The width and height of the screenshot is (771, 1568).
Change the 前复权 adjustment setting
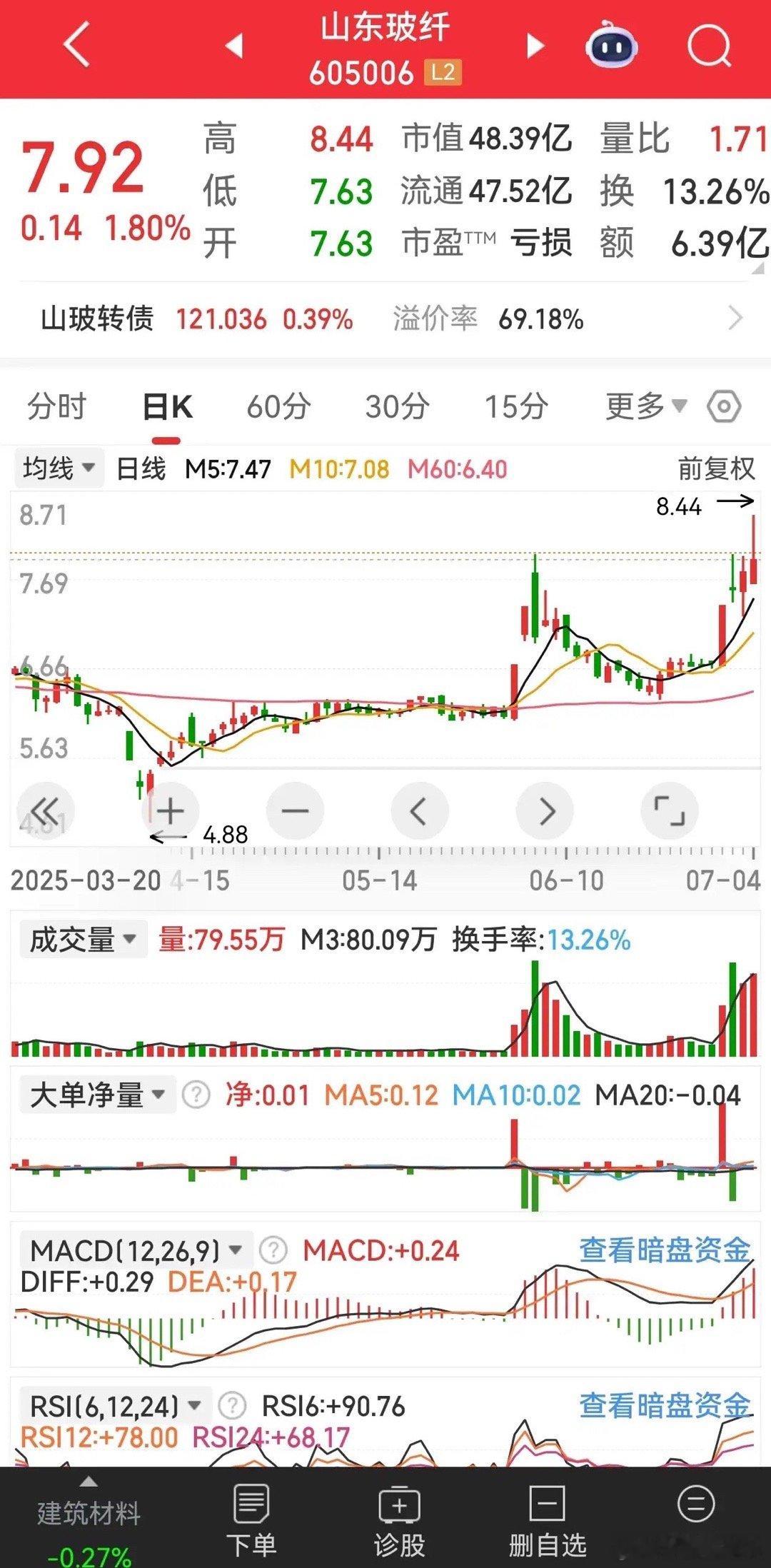click(x=716, y=468)
